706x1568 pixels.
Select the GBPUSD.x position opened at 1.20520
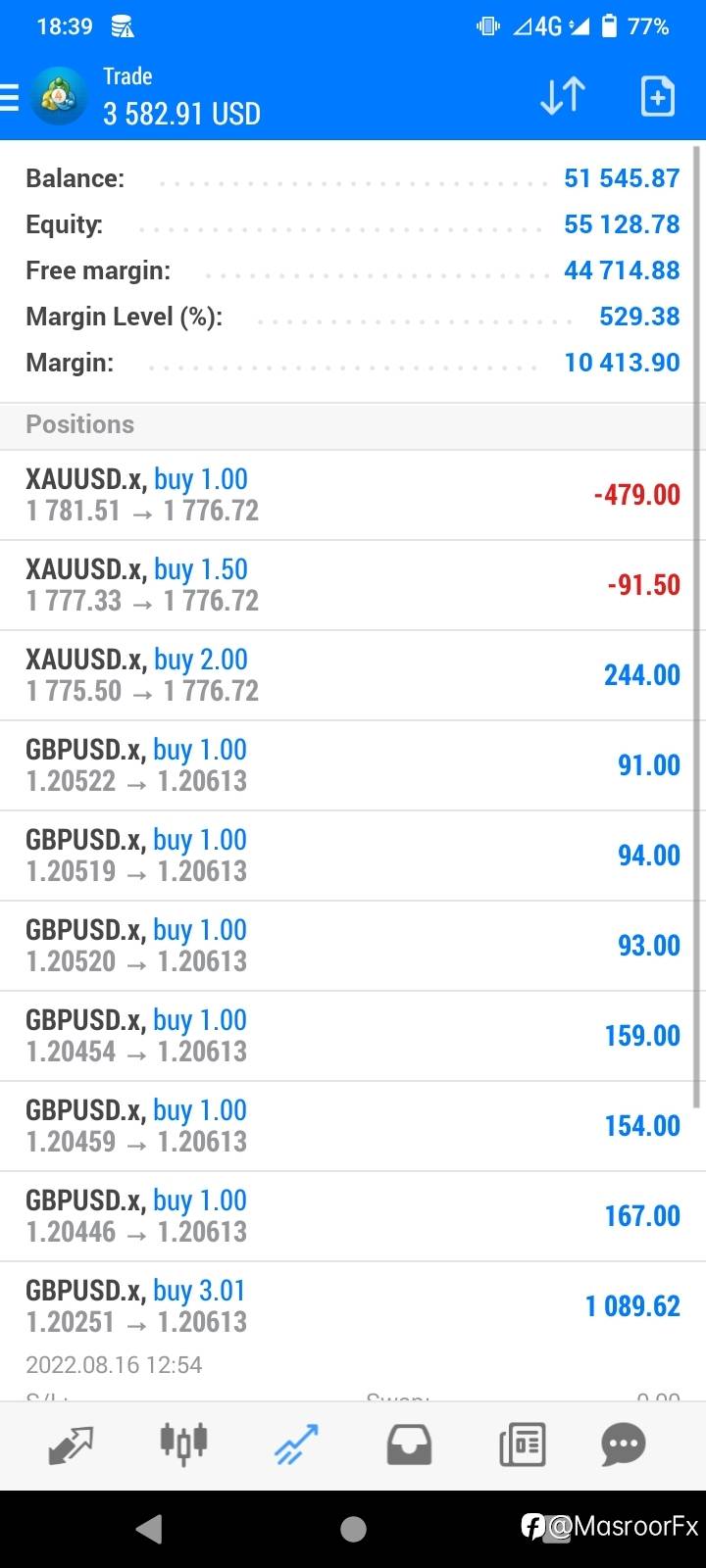[x=353, y=946]
